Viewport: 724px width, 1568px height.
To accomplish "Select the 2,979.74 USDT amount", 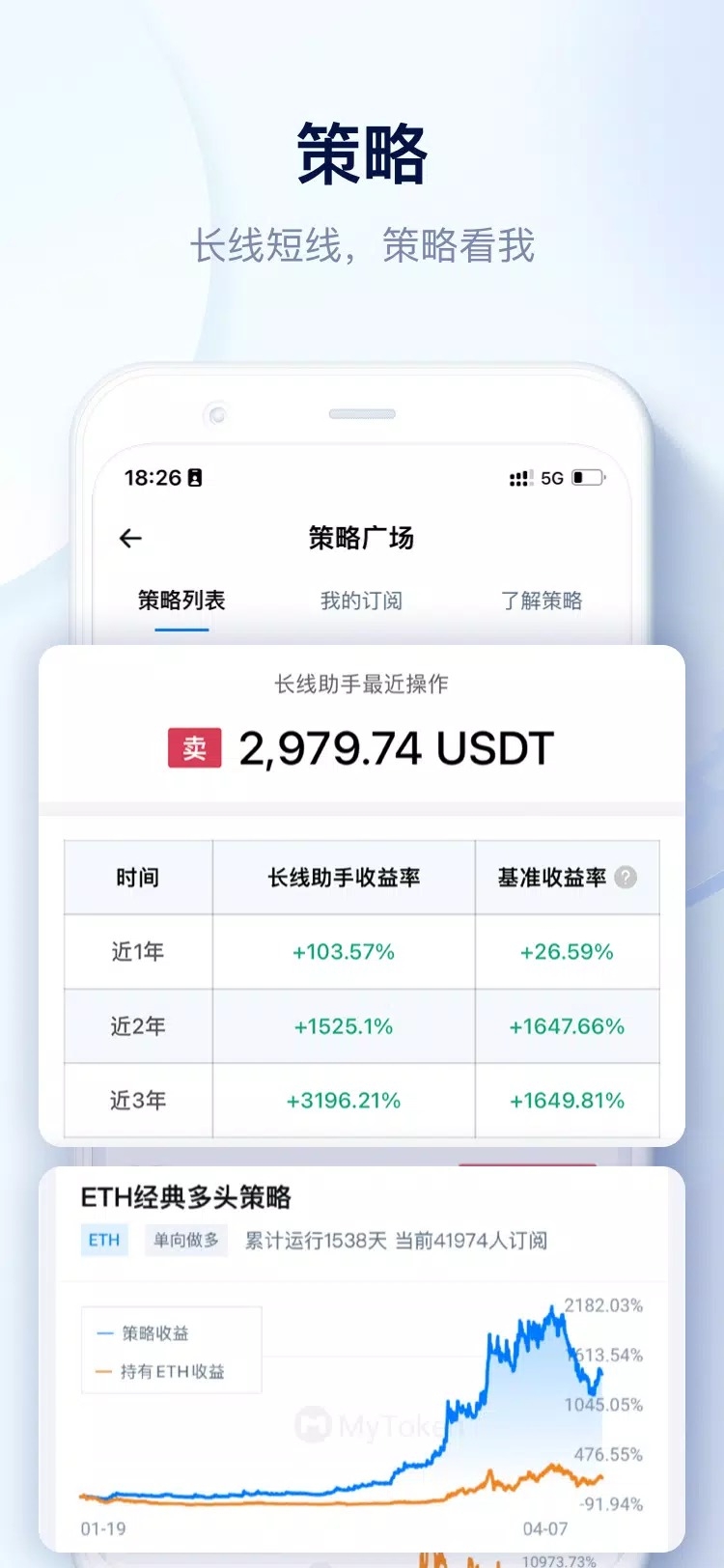I will (x=398, y=748).
